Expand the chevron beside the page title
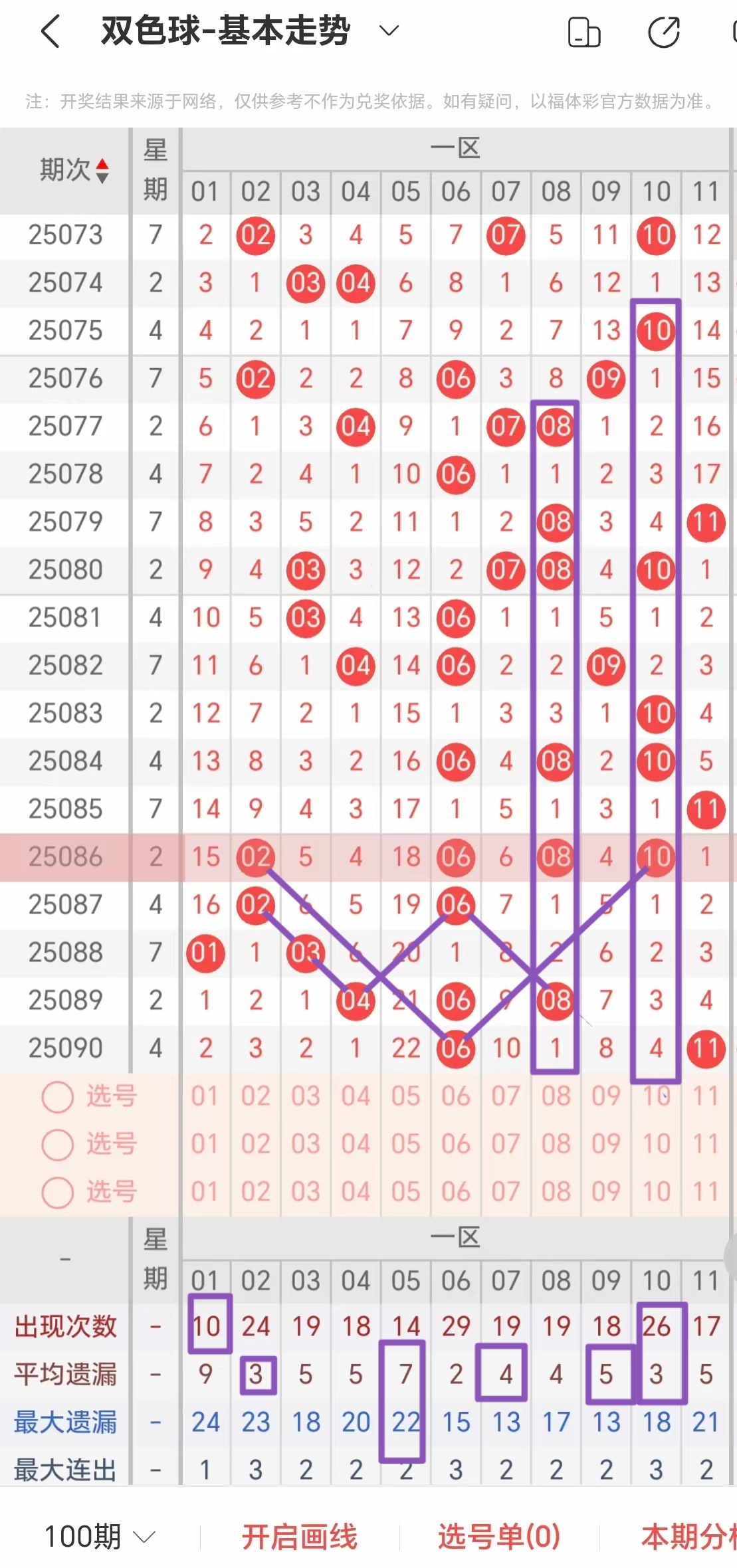Image resolution: width=737 pixels, height=1568 pixels. 389,30
